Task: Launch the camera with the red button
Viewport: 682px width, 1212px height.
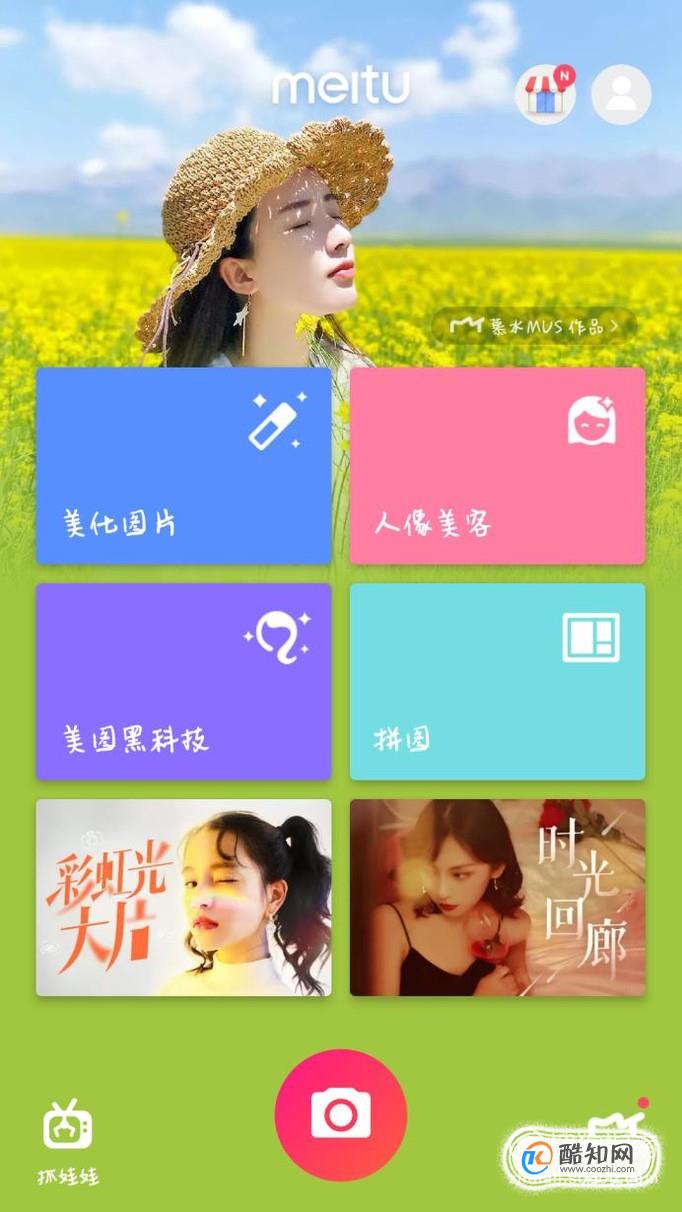Action: tap(341, 1115)
